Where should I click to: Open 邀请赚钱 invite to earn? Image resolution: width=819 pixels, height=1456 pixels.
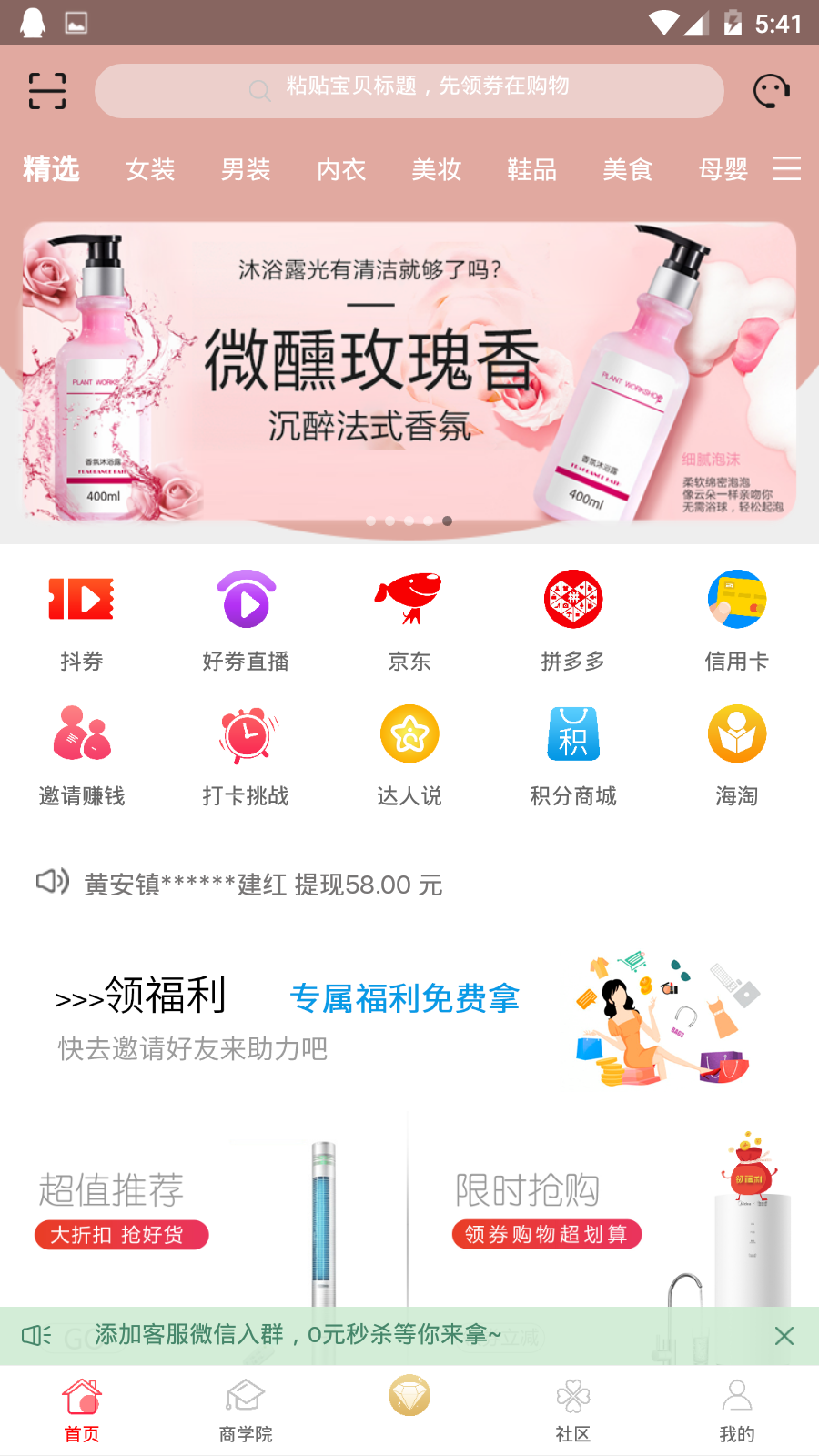82,755
